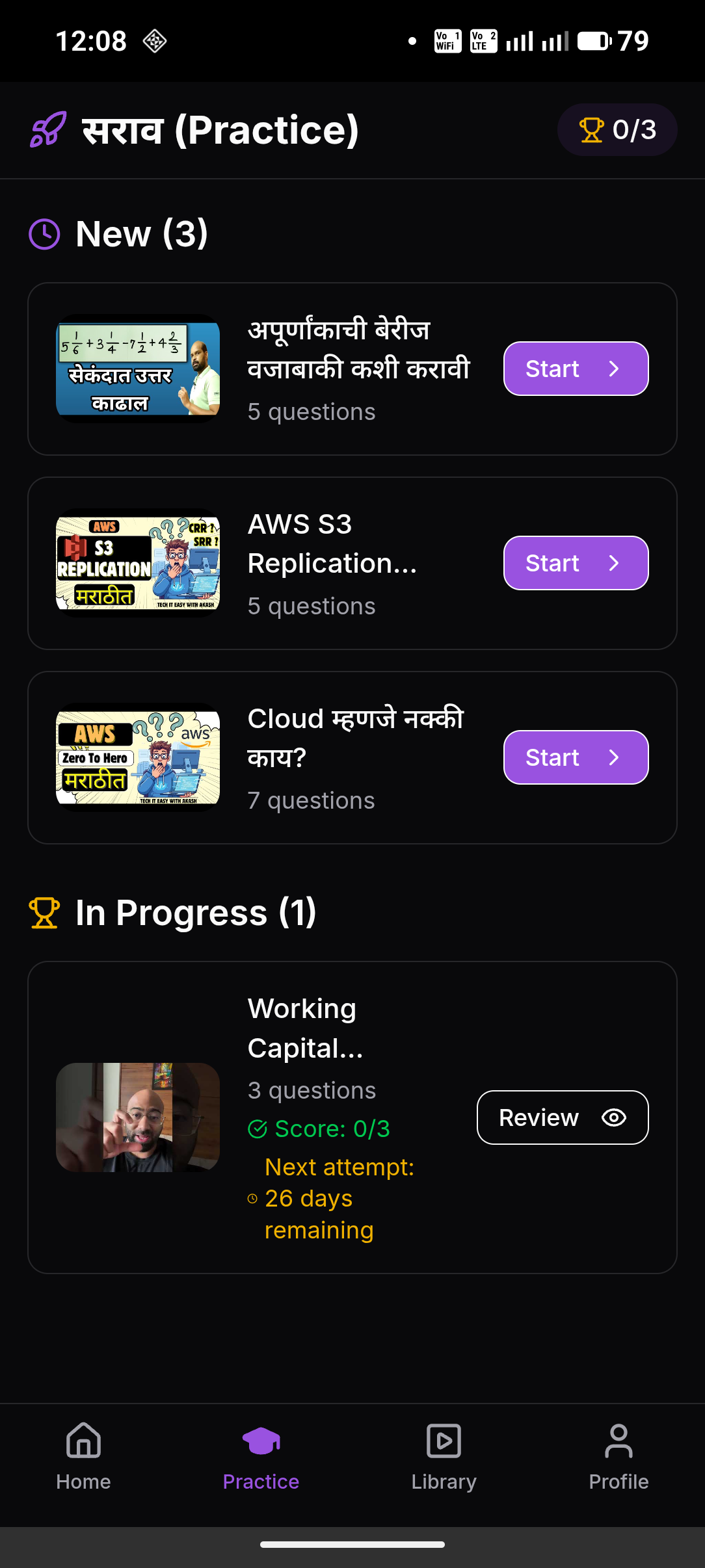705x1568 pixels.
Task: Open the Working Capital video thumbnail
Action: tap(138, 1117)
